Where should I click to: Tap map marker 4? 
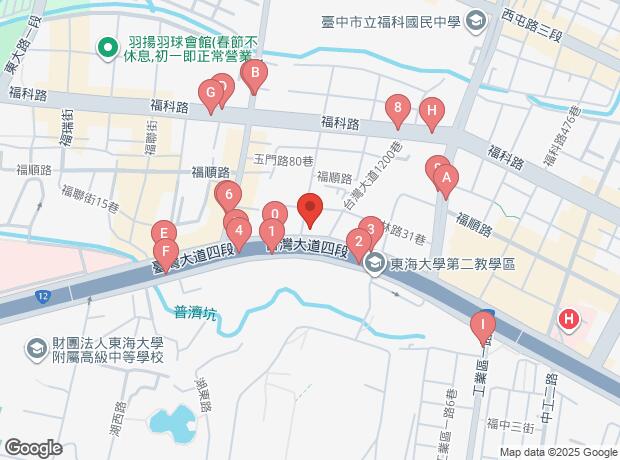click(x=238, y=230)
